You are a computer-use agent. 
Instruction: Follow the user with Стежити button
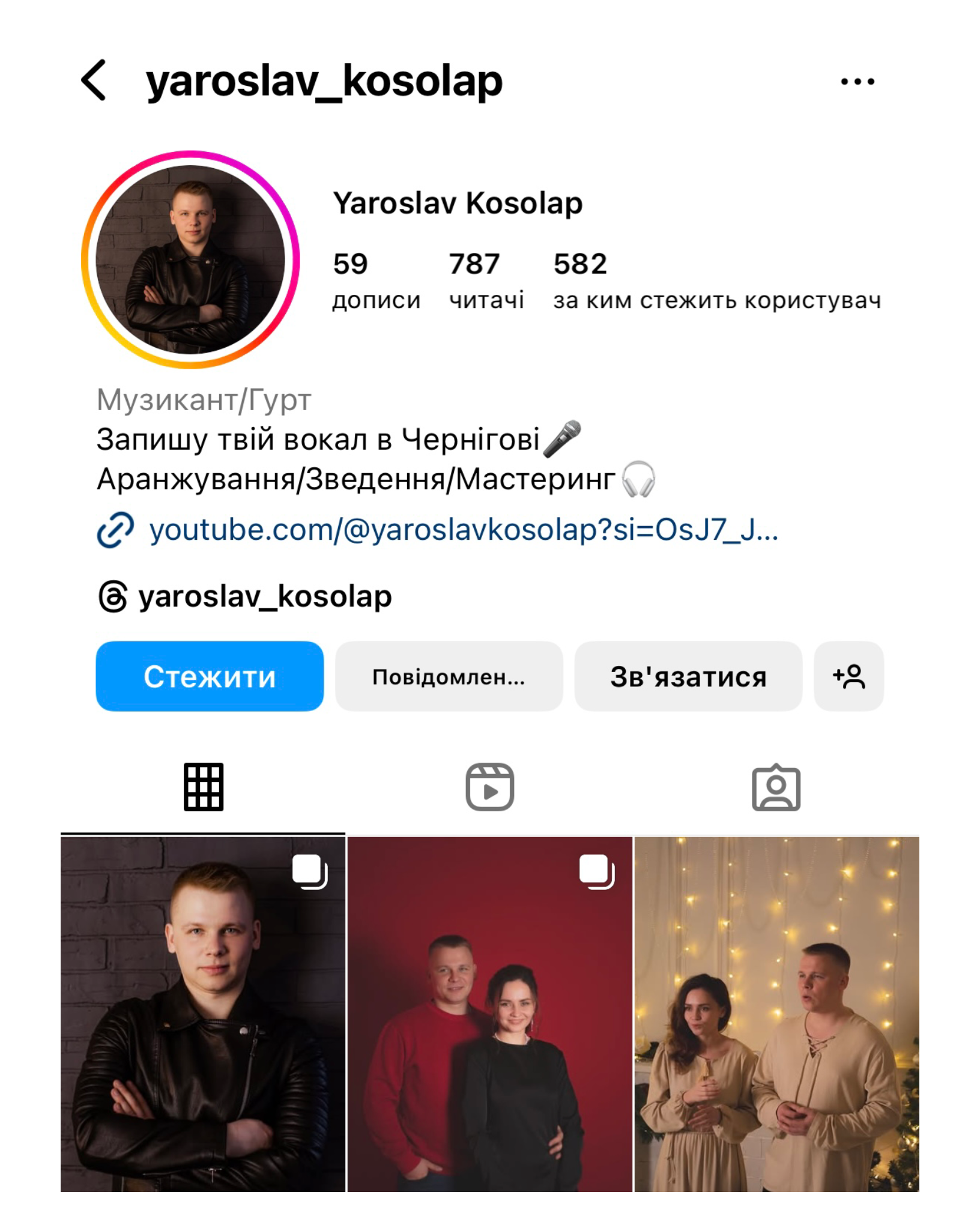coord(210,676)
